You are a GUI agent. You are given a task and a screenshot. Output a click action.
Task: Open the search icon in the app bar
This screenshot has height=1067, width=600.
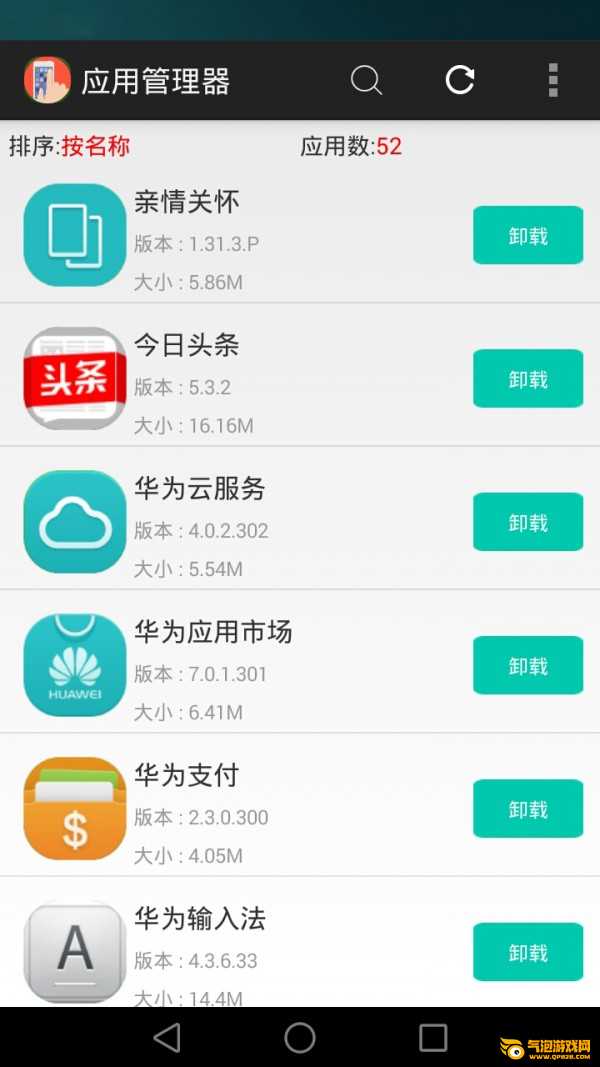point(366,80)
